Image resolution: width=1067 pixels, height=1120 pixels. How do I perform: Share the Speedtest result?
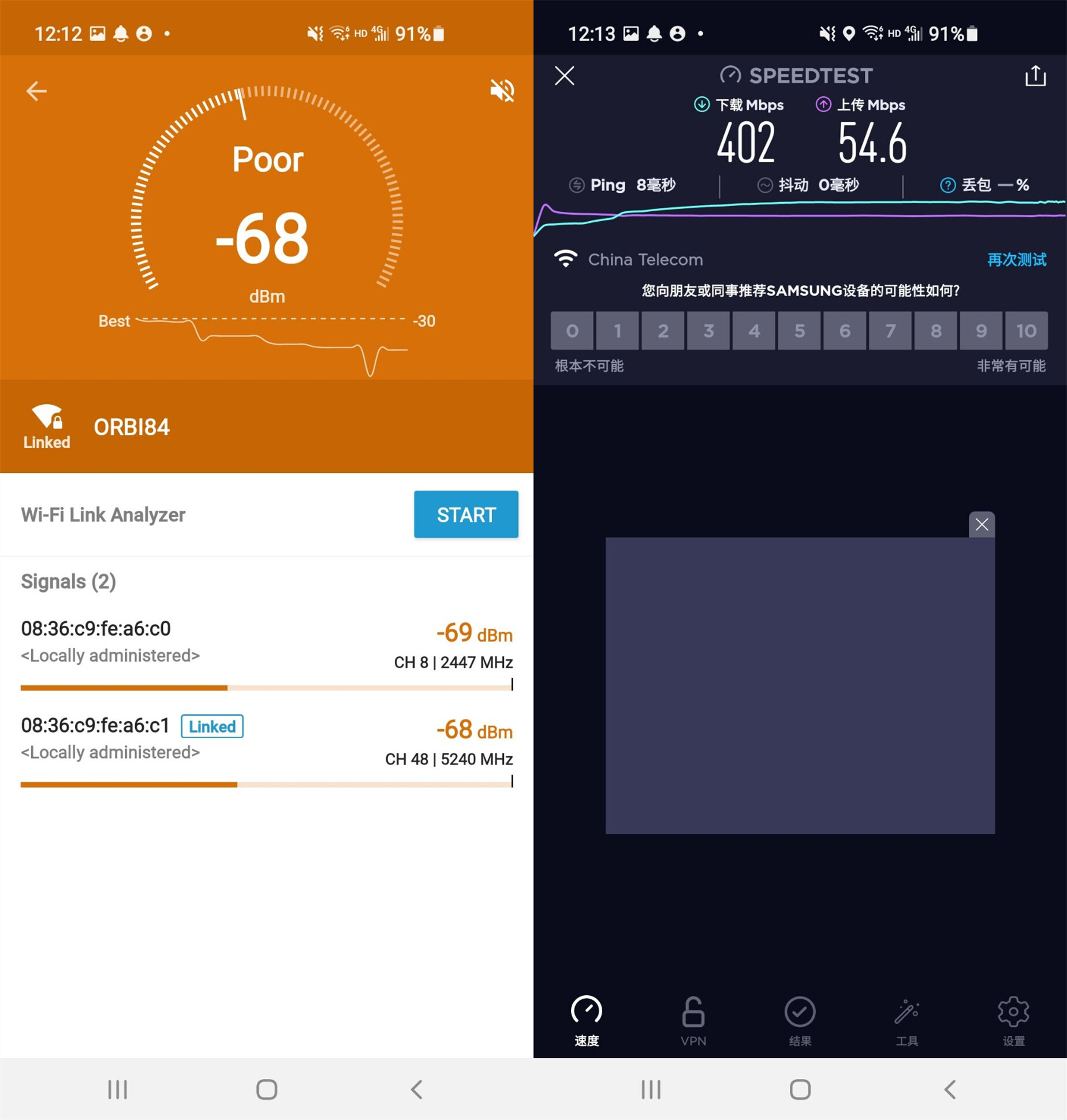1035,76
